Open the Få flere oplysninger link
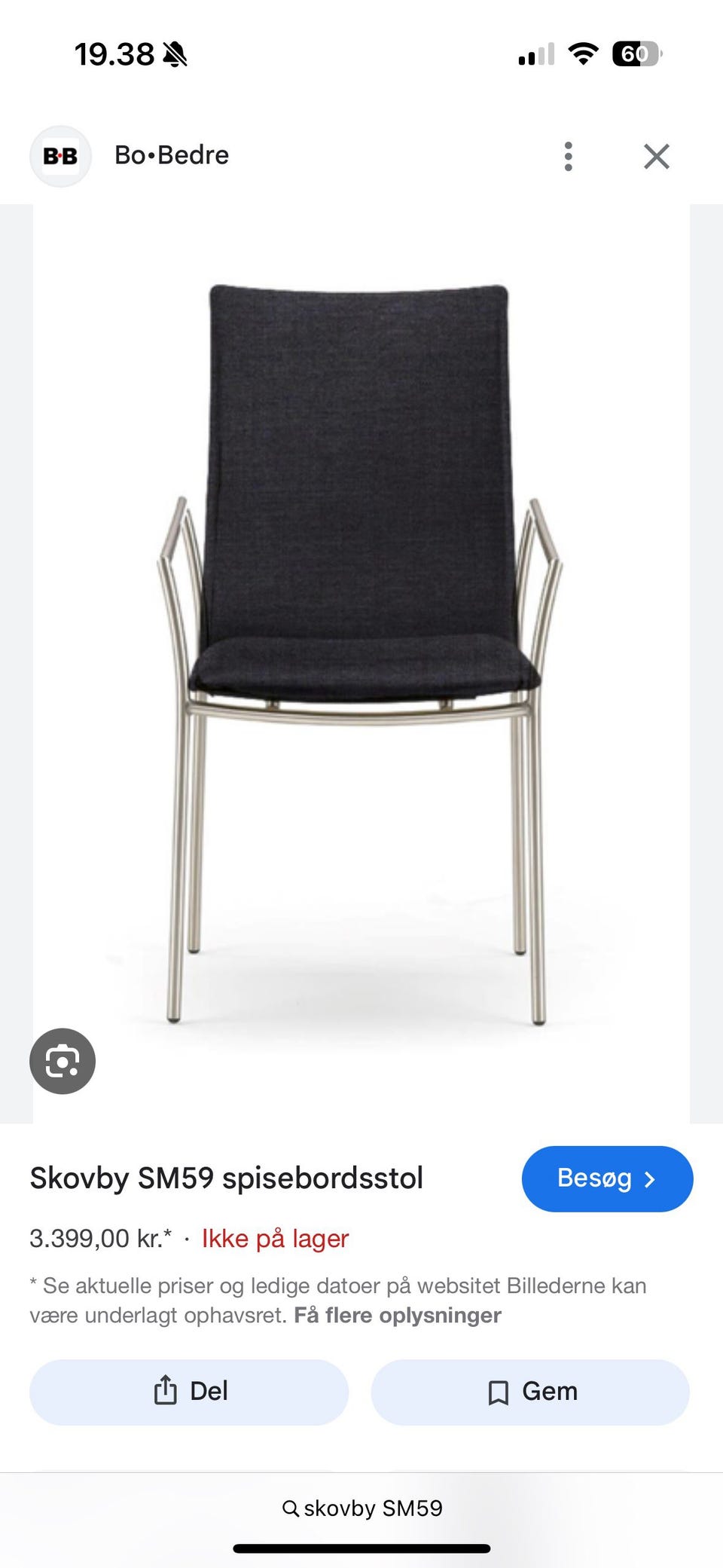Viewport: 723px width, 1568px height. click(397, 1316)
